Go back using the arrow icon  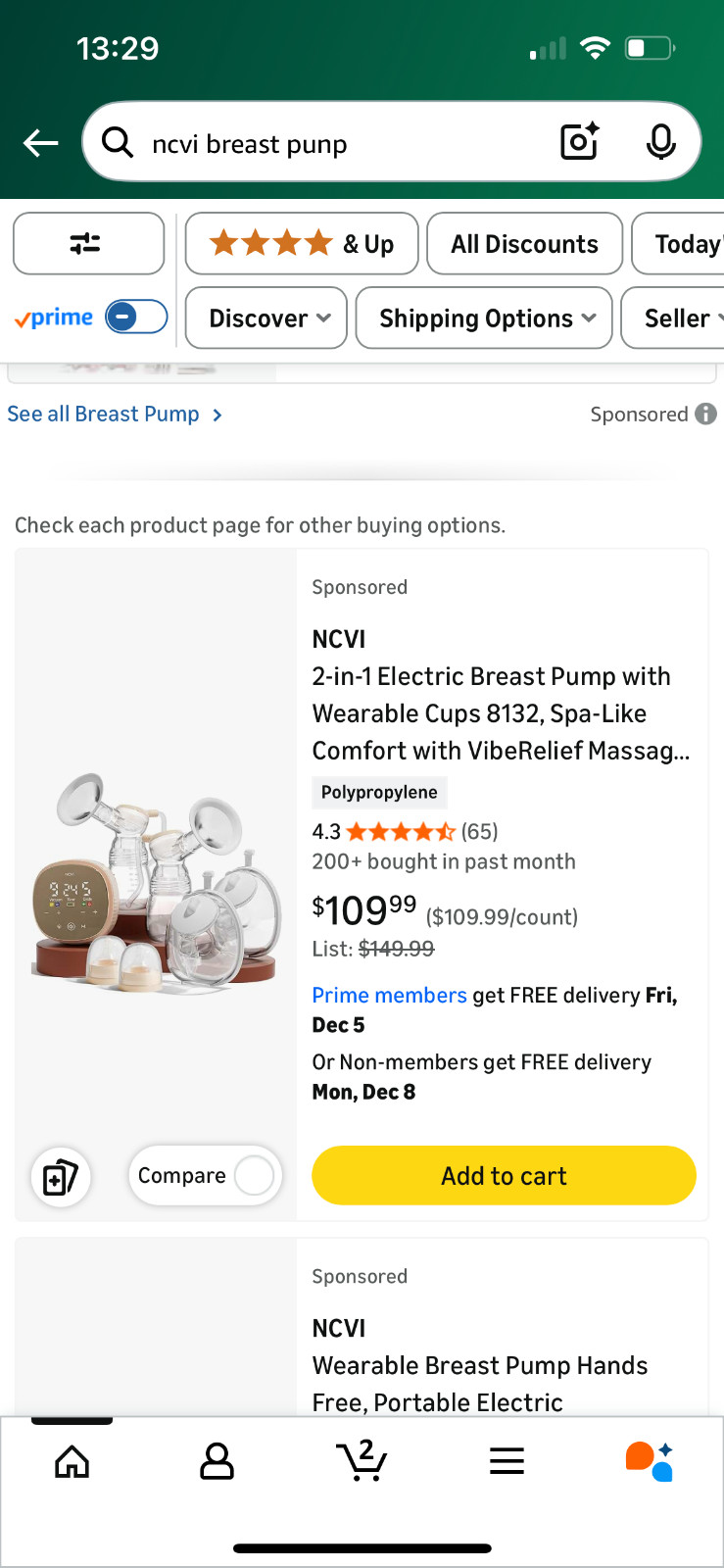coord(41,143)
